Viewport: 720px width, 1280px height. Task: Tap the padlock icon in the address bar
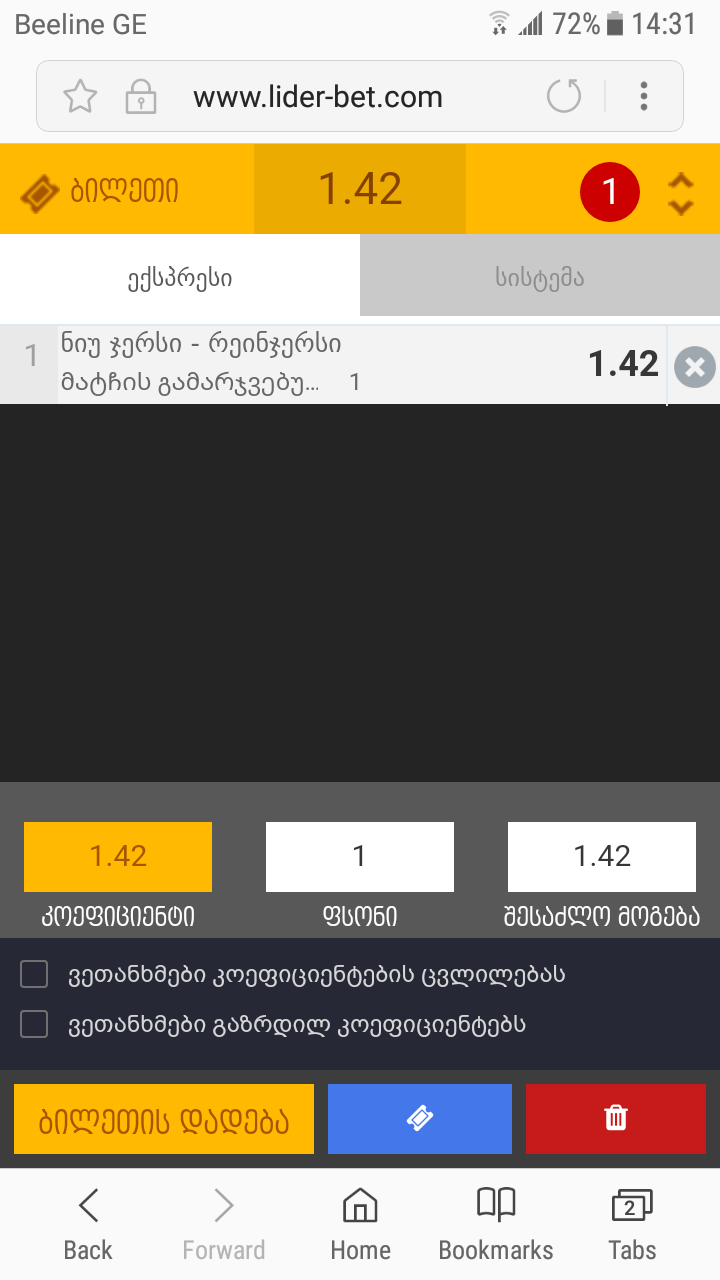(x=141, y=96)
